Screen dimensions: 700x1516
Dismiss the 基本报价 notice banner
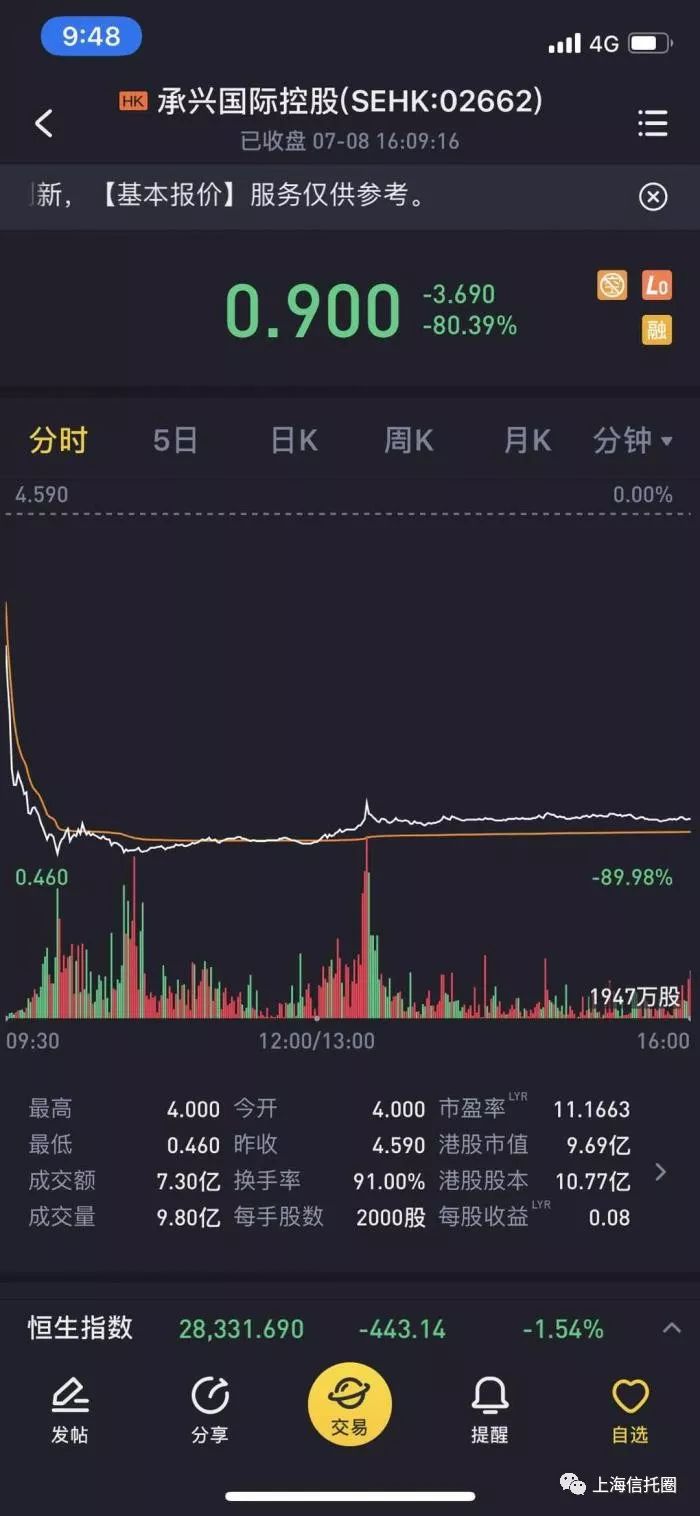(653, 197)
